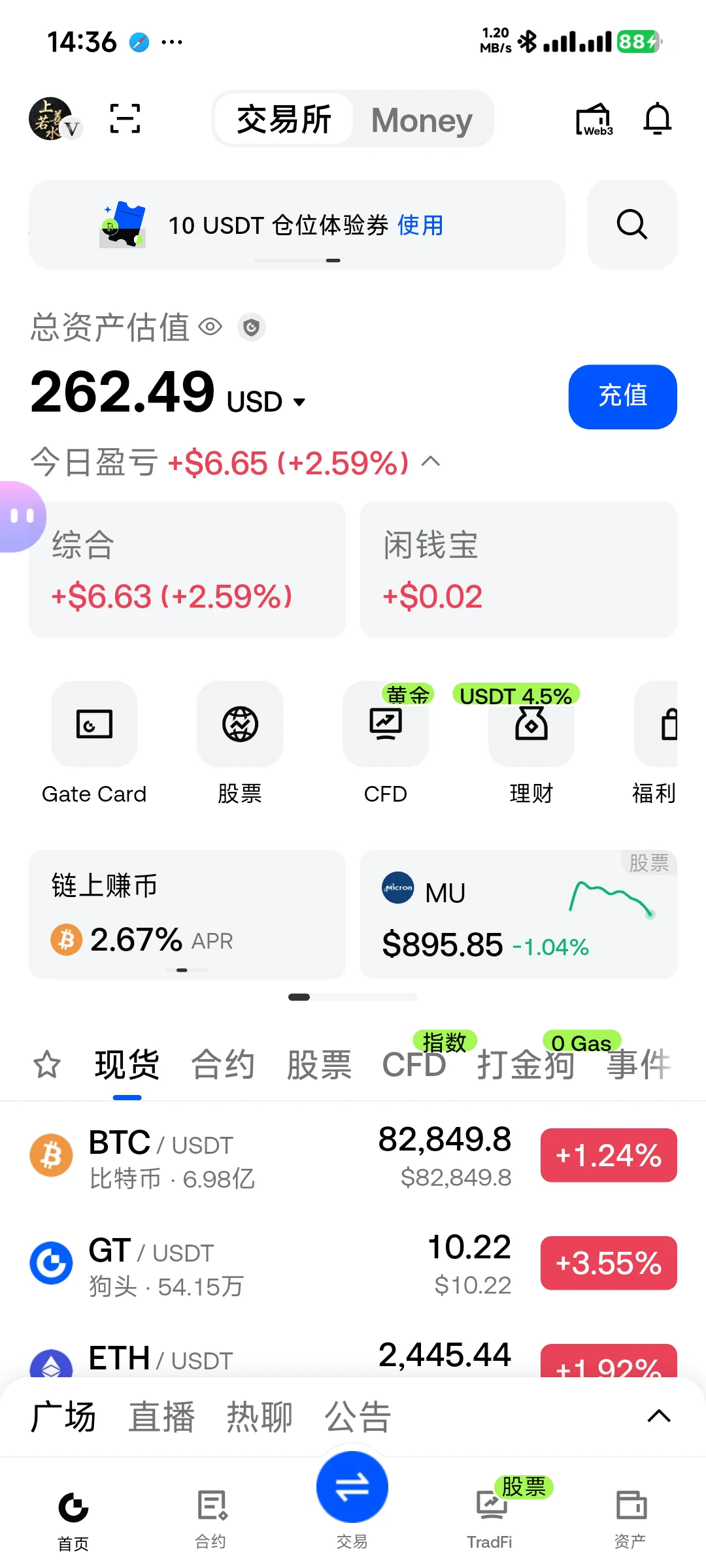The image size is (706, 1568).
Task: Open the CFD shortcut
Action: click(x=386, y=743)
